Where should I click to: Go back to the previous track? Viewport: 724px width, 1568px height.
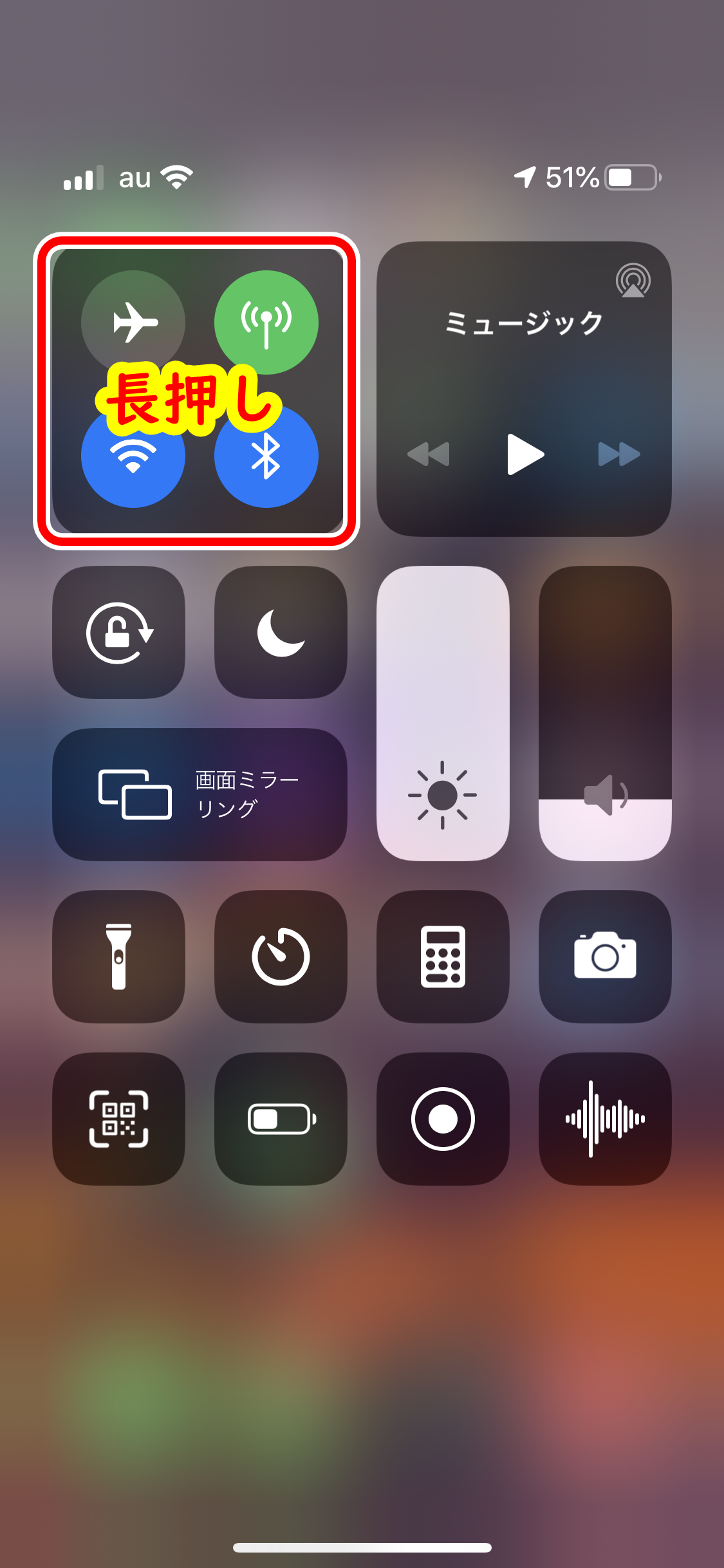(429, 454)
